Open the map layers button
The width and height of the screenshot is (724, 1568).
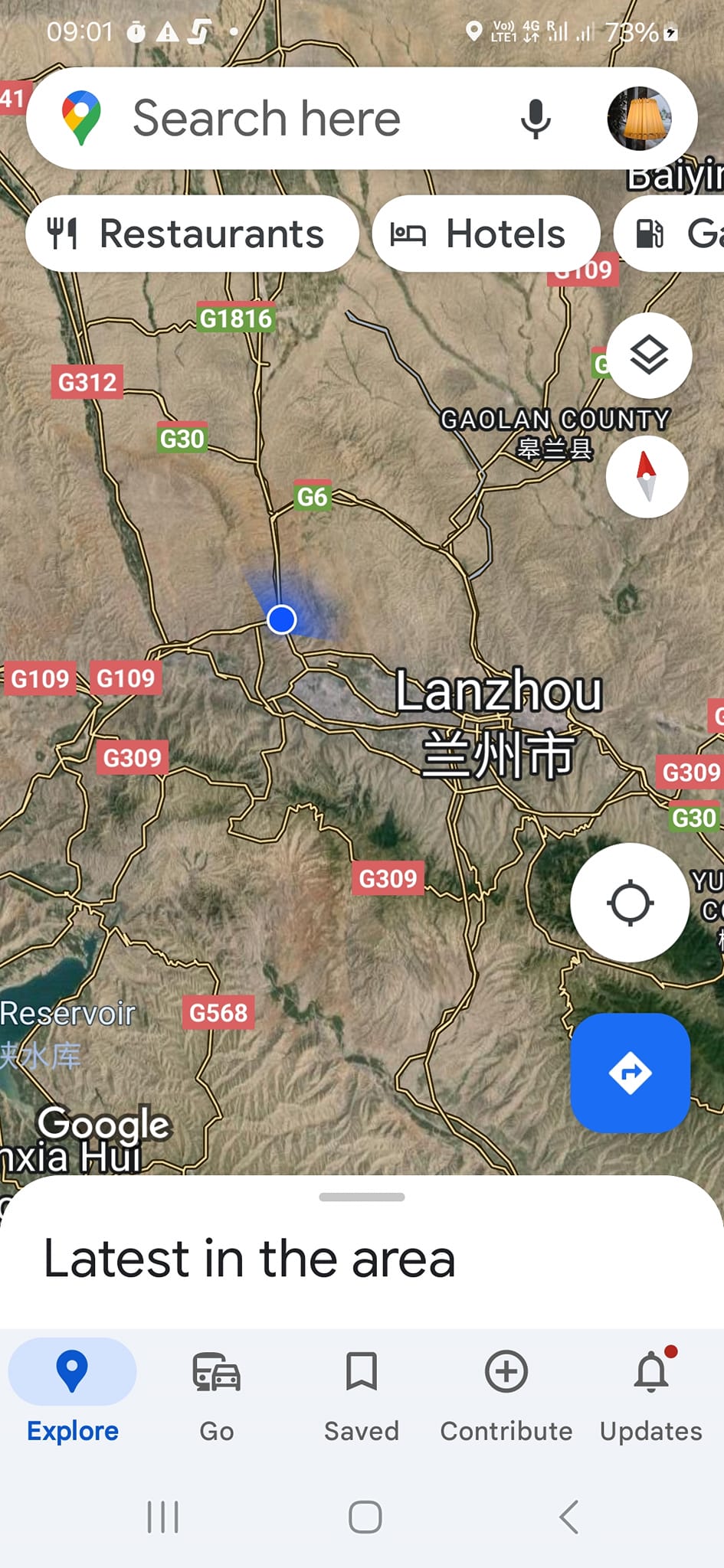coord(648,355)
